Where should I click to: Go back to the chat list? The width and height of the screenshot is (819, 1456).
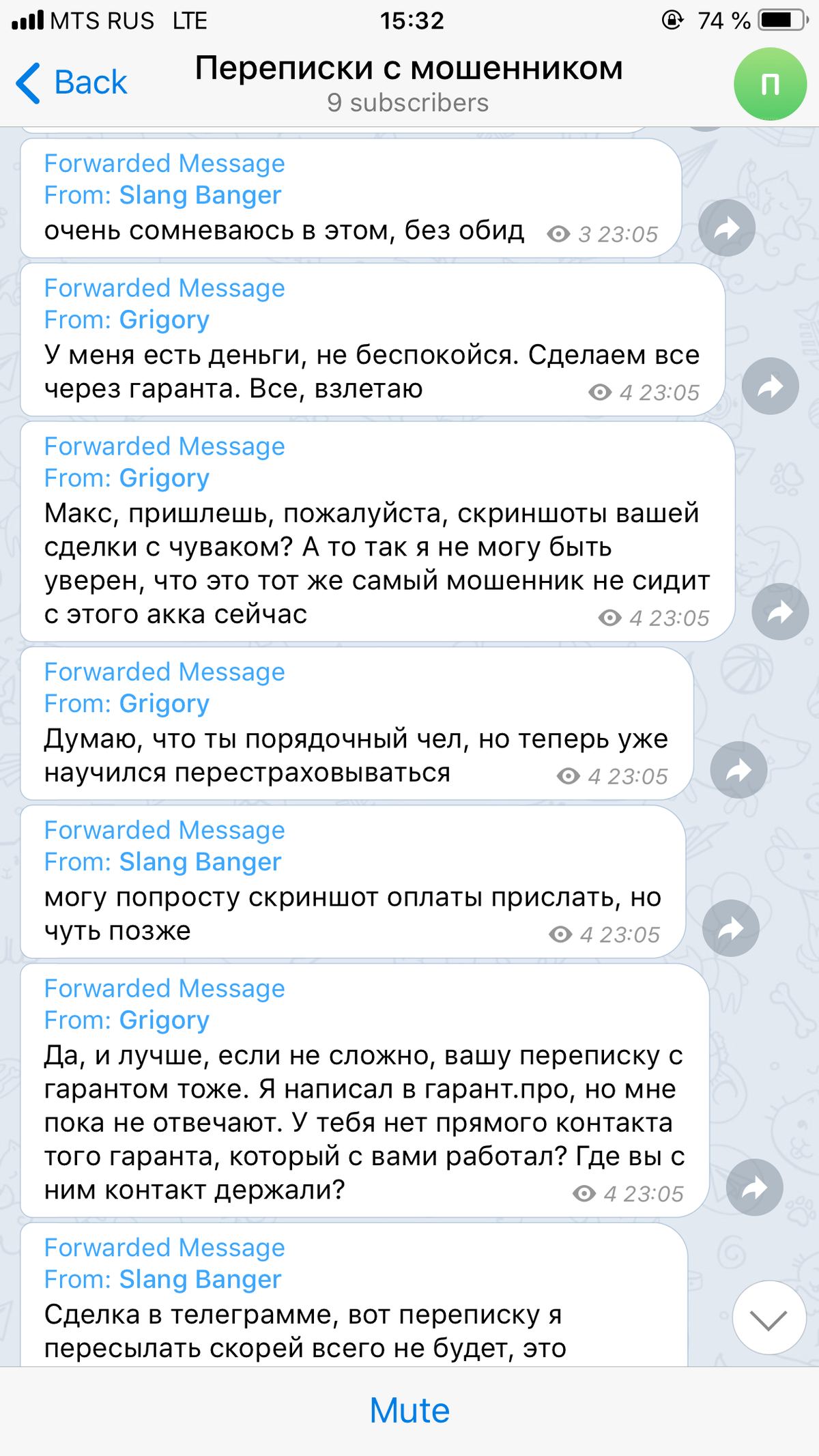tap(72, 83)
